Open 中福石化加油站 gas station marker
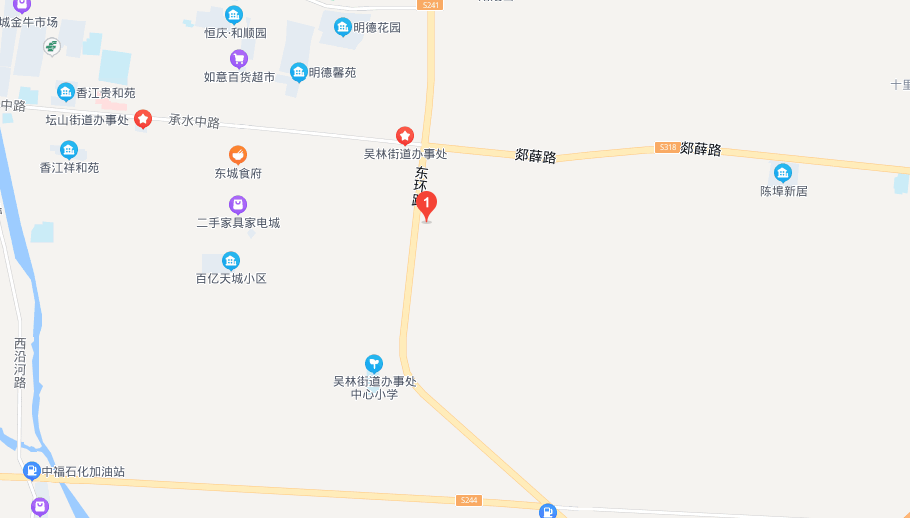 [33, 471]
